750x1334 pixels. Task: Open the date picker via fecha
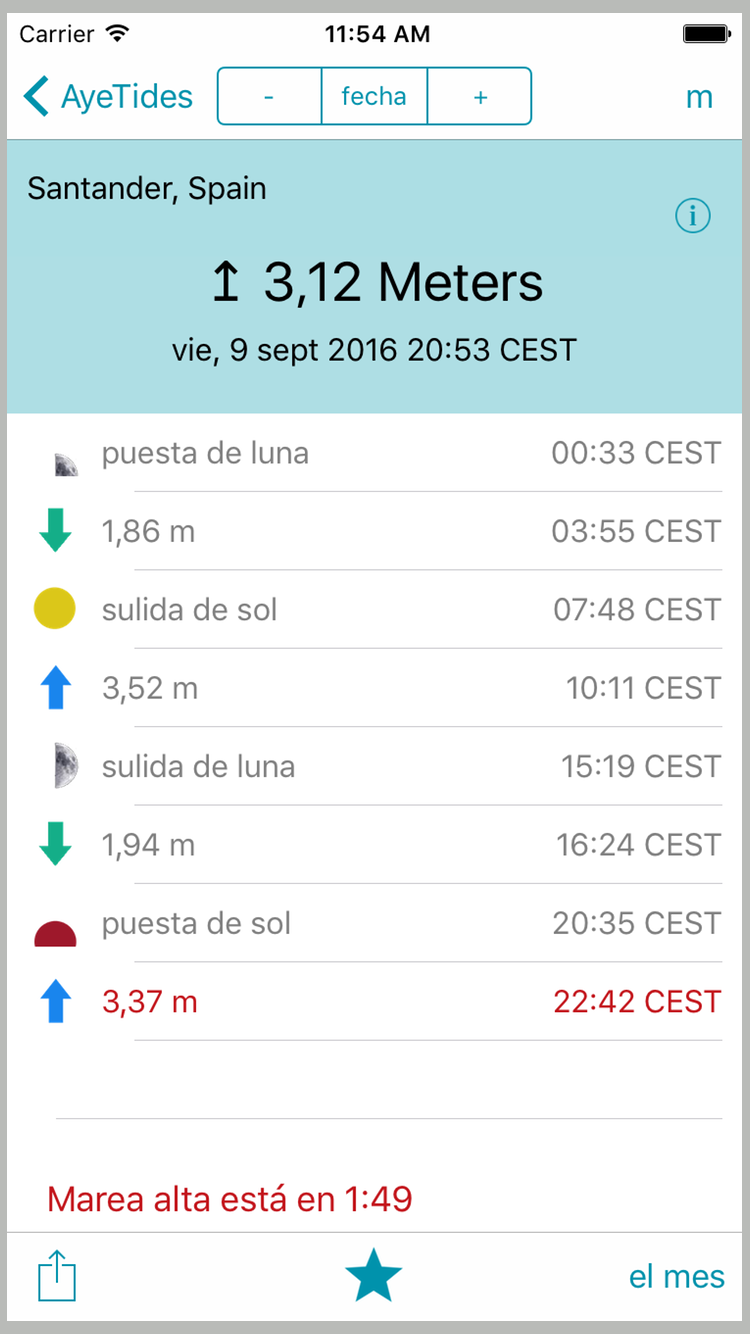(374, 96)
